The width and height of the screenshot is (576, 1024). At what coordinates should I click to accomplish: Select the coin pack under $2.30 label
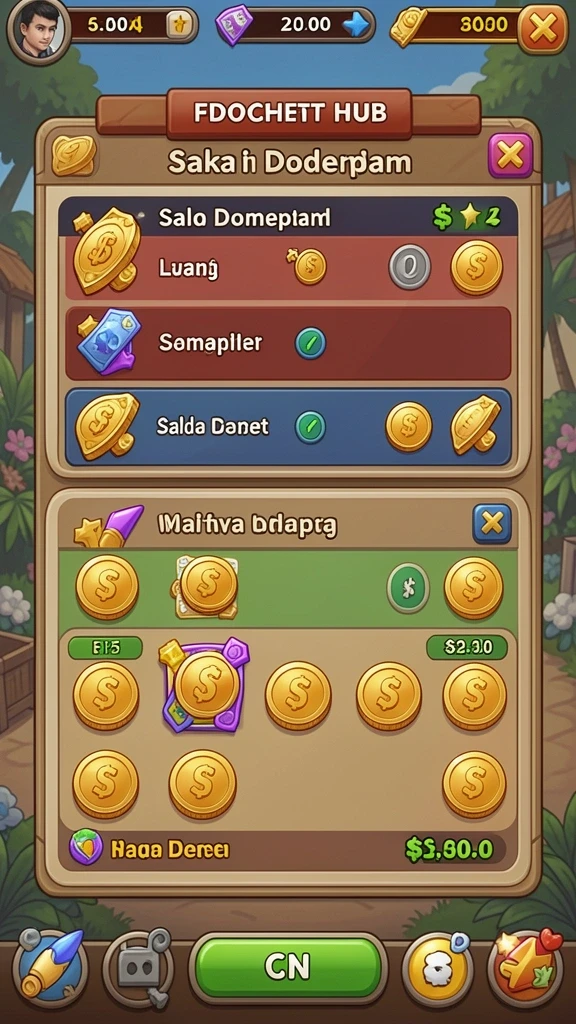coord(474,696)
